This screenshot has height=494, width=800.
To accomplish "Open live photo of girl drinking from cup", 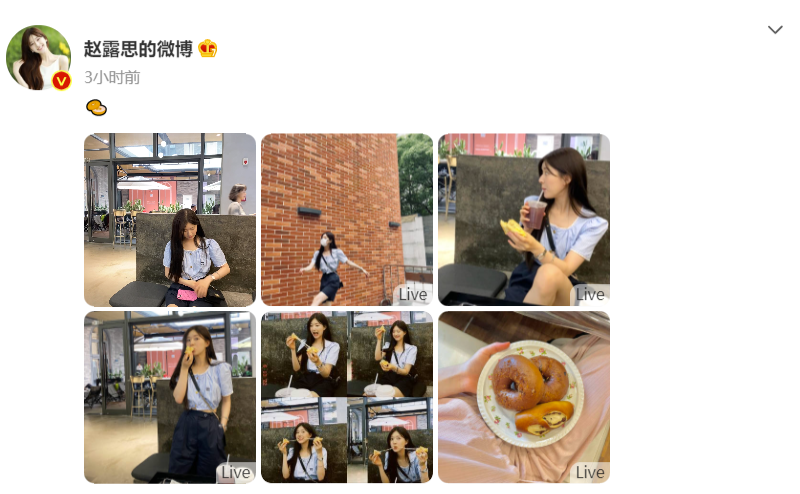I will tap(524, 220).
